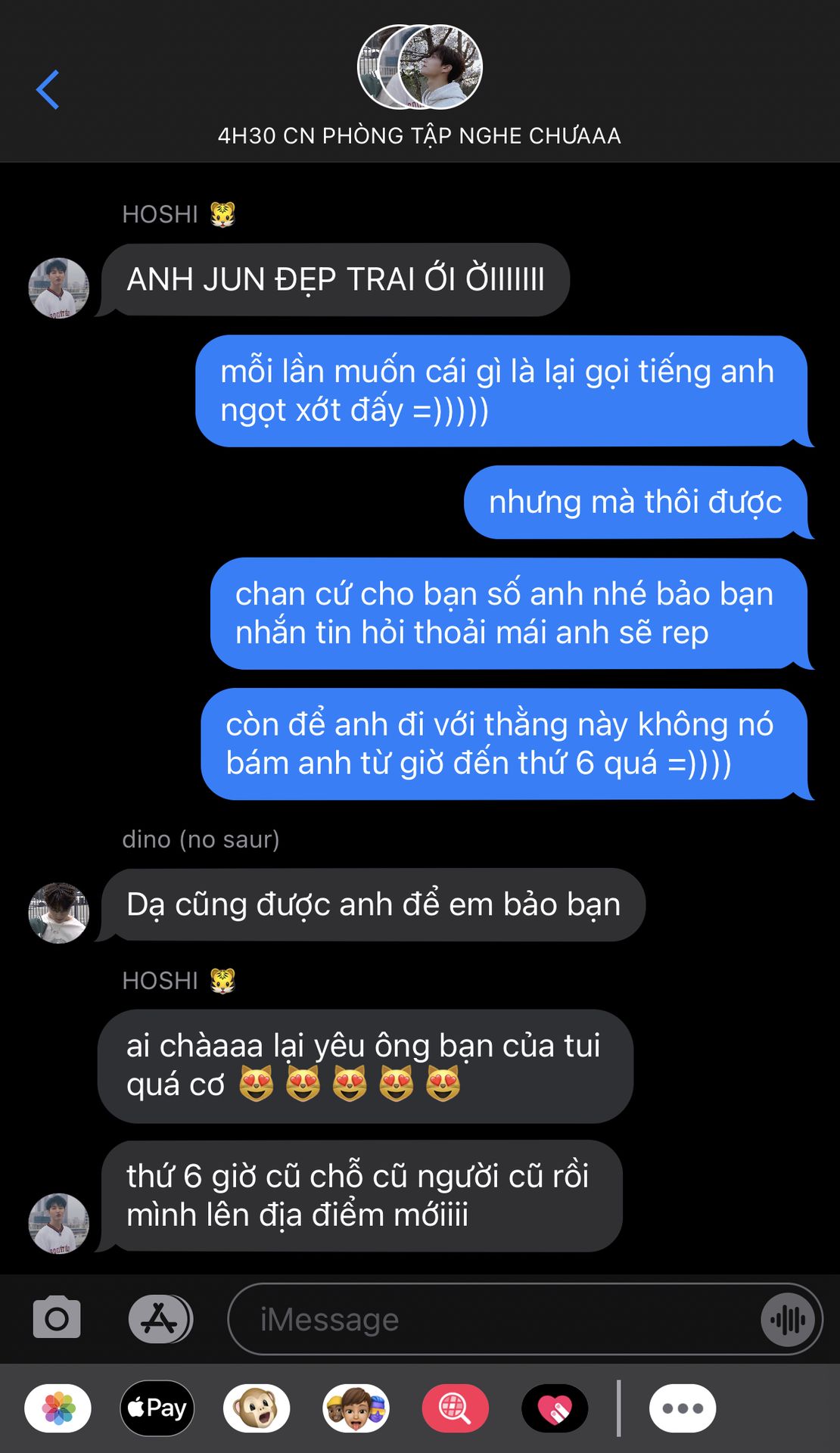The width and height of the screenshot is (840, 1453).
Task: Open Memoji stickers
Action: tap(356, 1408)
